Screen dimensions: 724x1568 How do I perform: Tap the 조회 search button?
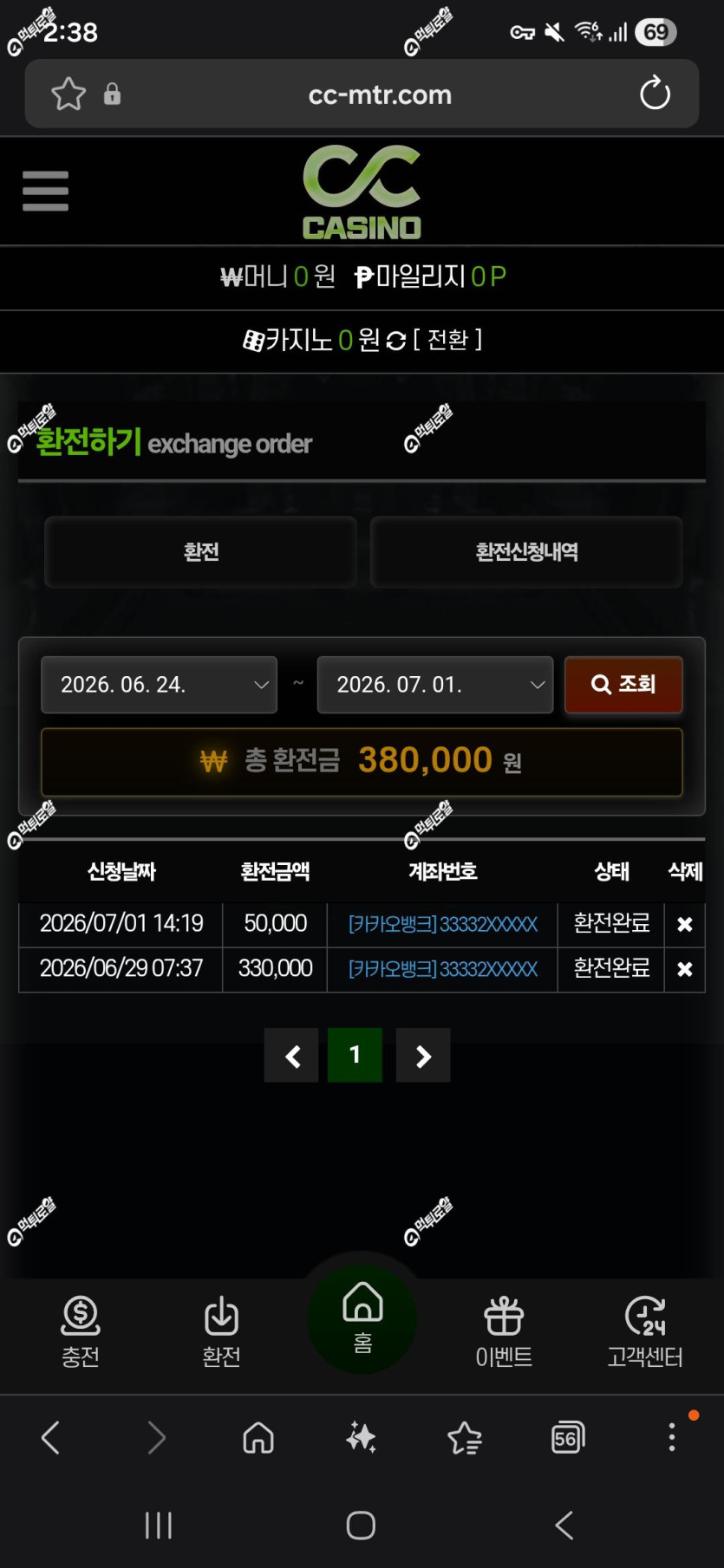[623, 685]
